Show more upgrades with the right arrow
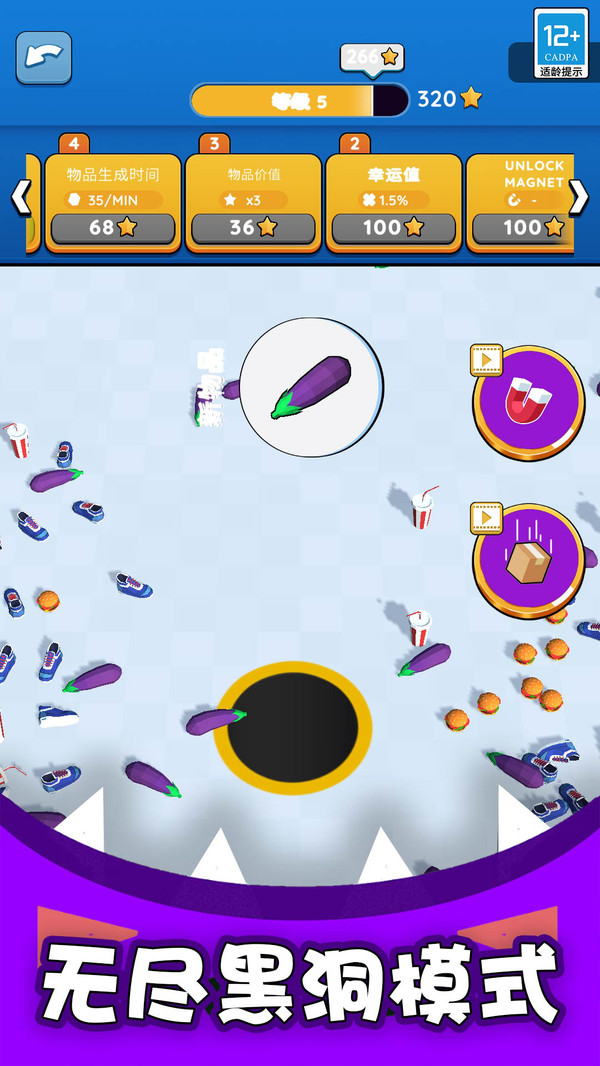The width and height of the screenshot is (600, 1066). pos(579,198)
